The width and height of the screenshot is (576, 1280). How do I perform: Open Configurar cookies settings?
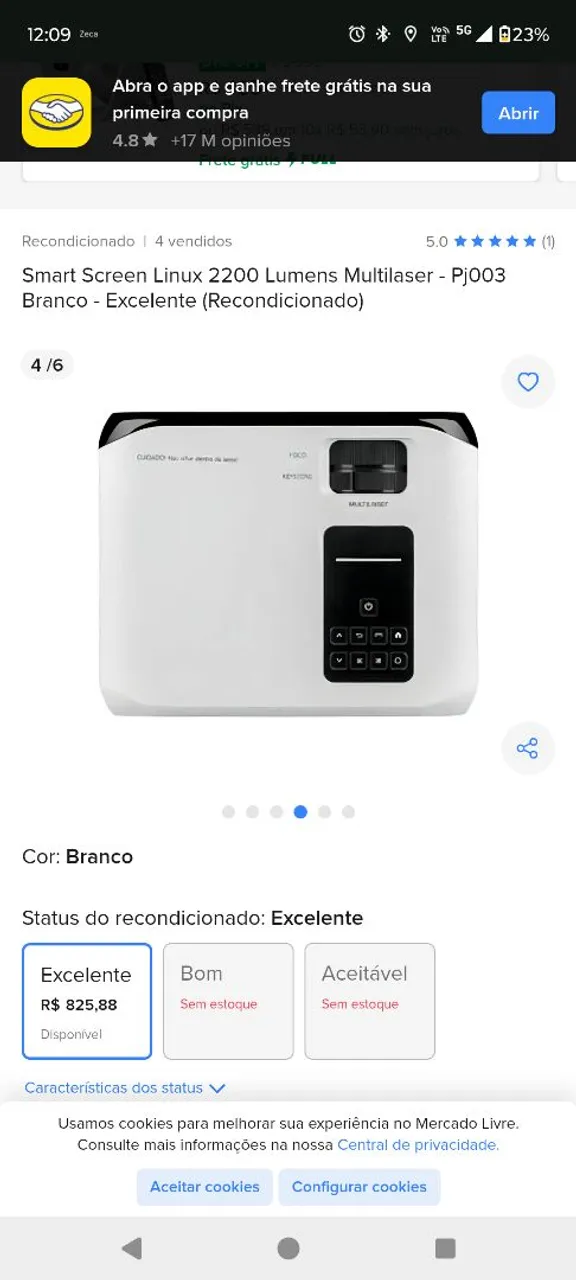pyautogui.click(x=359, y=1186)
